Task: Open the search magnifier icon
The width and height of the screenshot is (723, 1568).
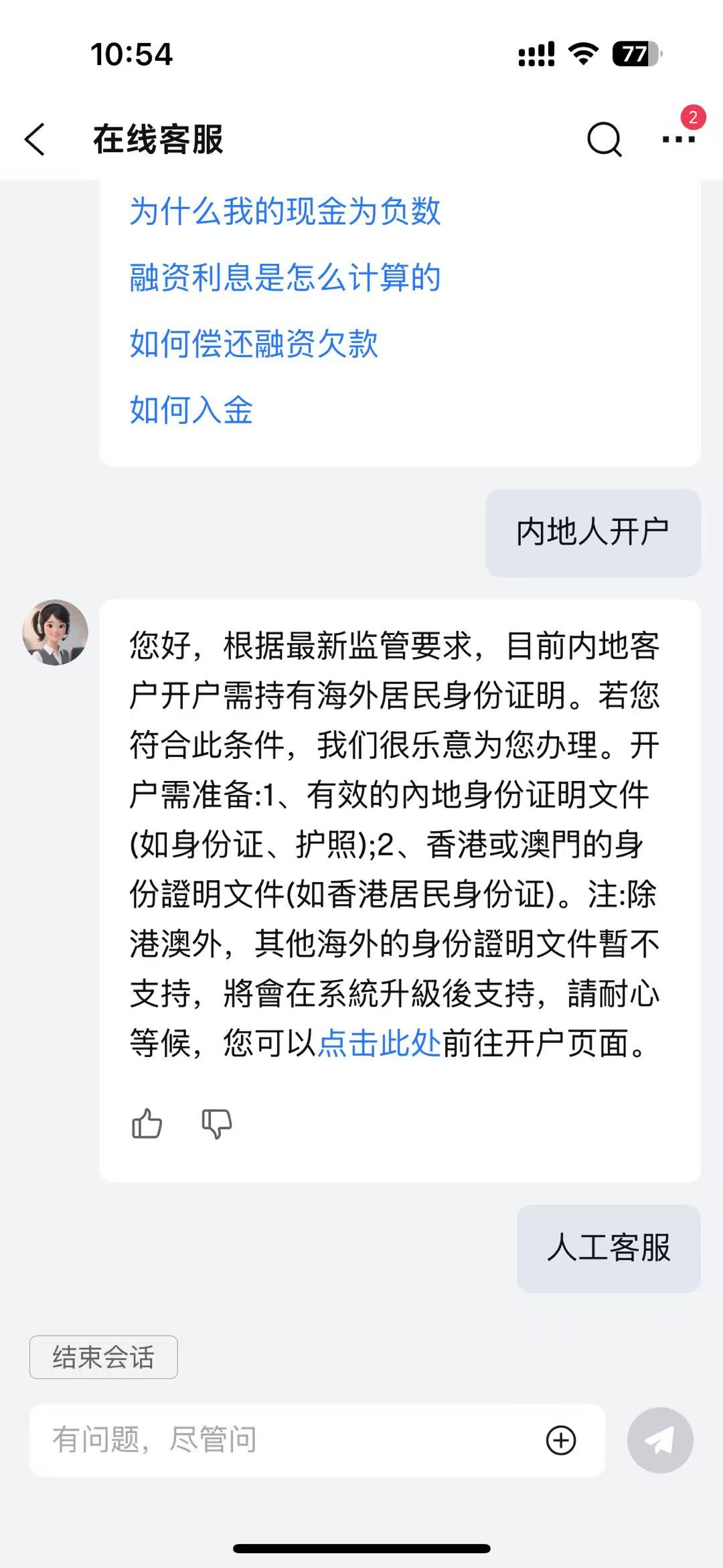Action: (604, 139)
